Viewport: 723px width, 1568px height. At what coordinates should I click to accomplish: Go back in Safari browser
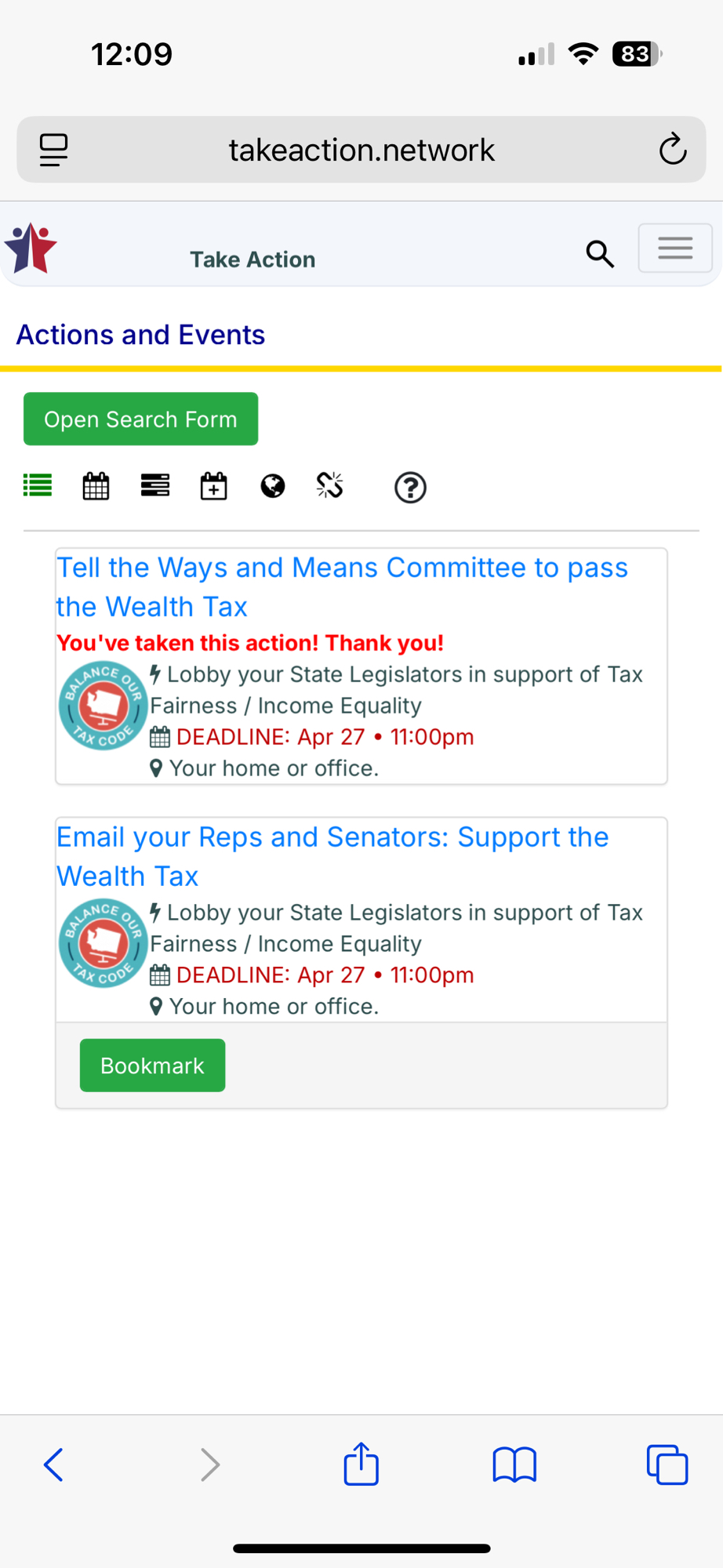point(53,1465)
